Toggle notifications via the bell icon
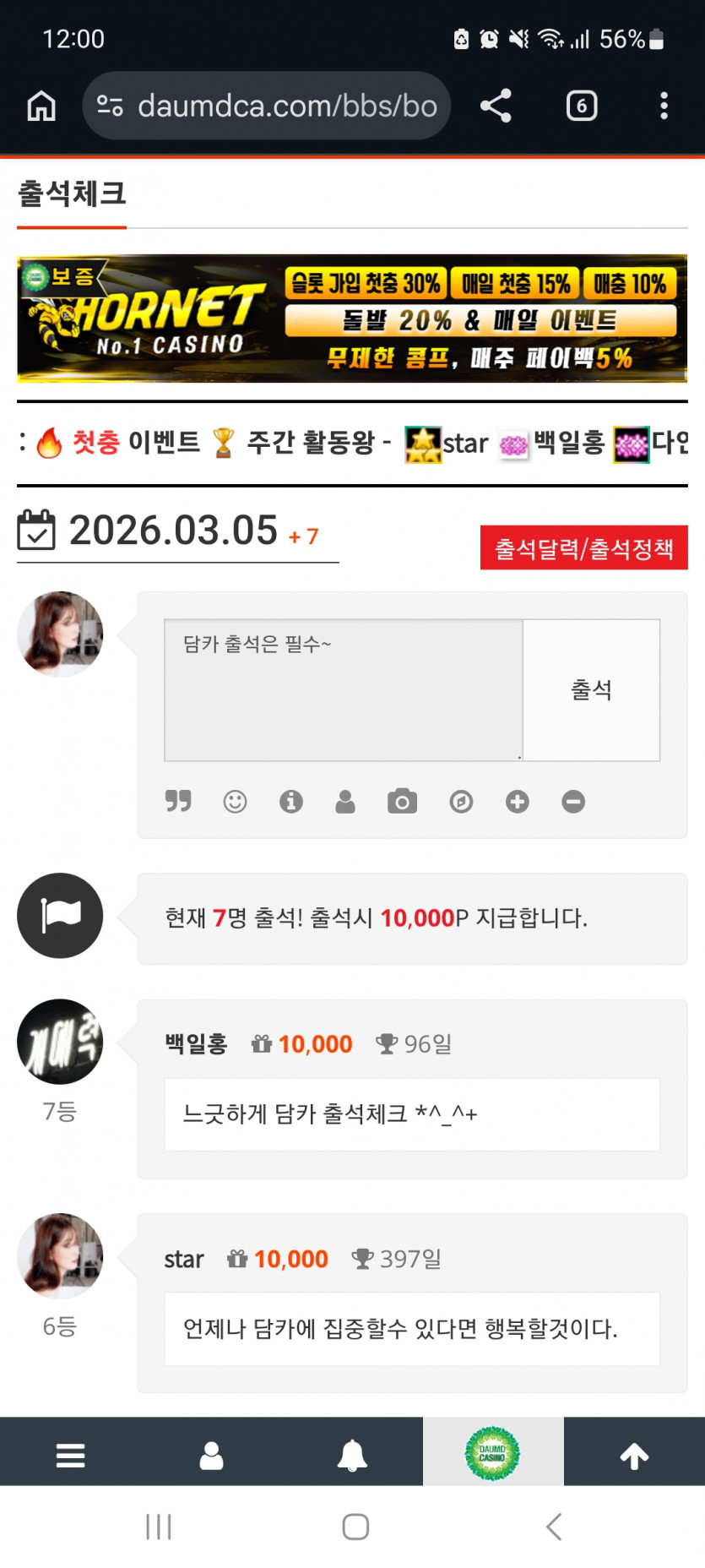The image size is (705, 1568). coord(354,1453)
